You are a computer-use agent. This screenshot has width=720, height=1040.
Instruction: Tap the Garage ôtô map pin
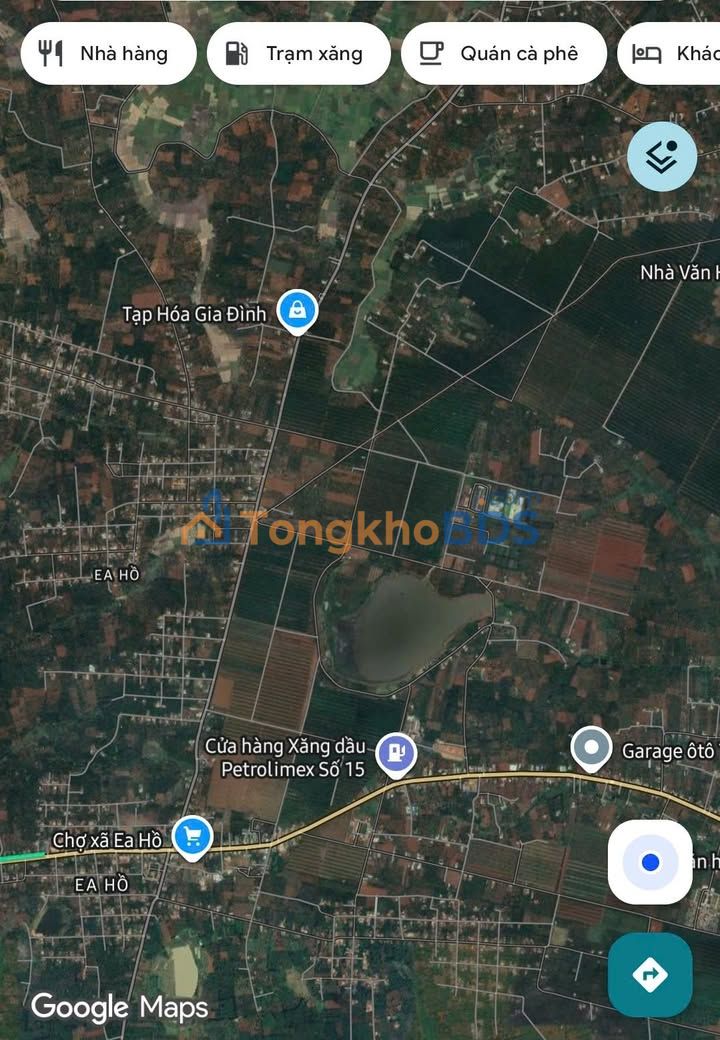tap(591, 748)
